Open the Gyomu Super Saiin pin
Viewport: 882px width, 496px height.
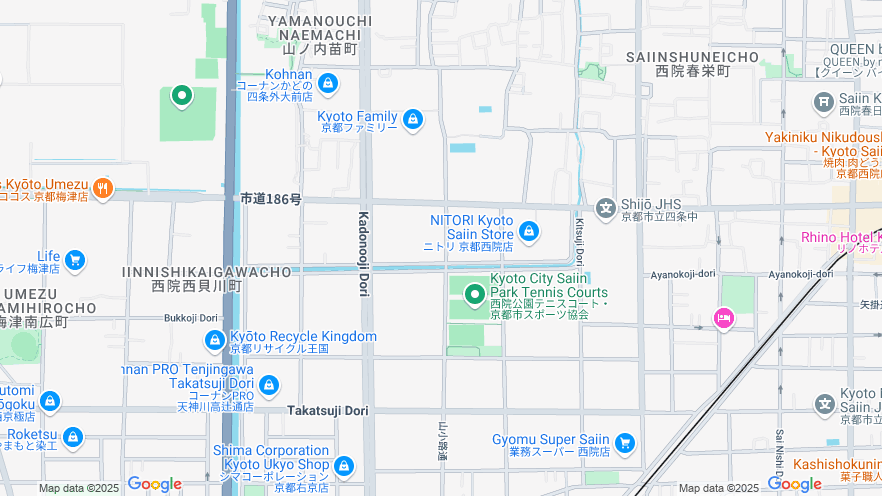click(625, 443)
